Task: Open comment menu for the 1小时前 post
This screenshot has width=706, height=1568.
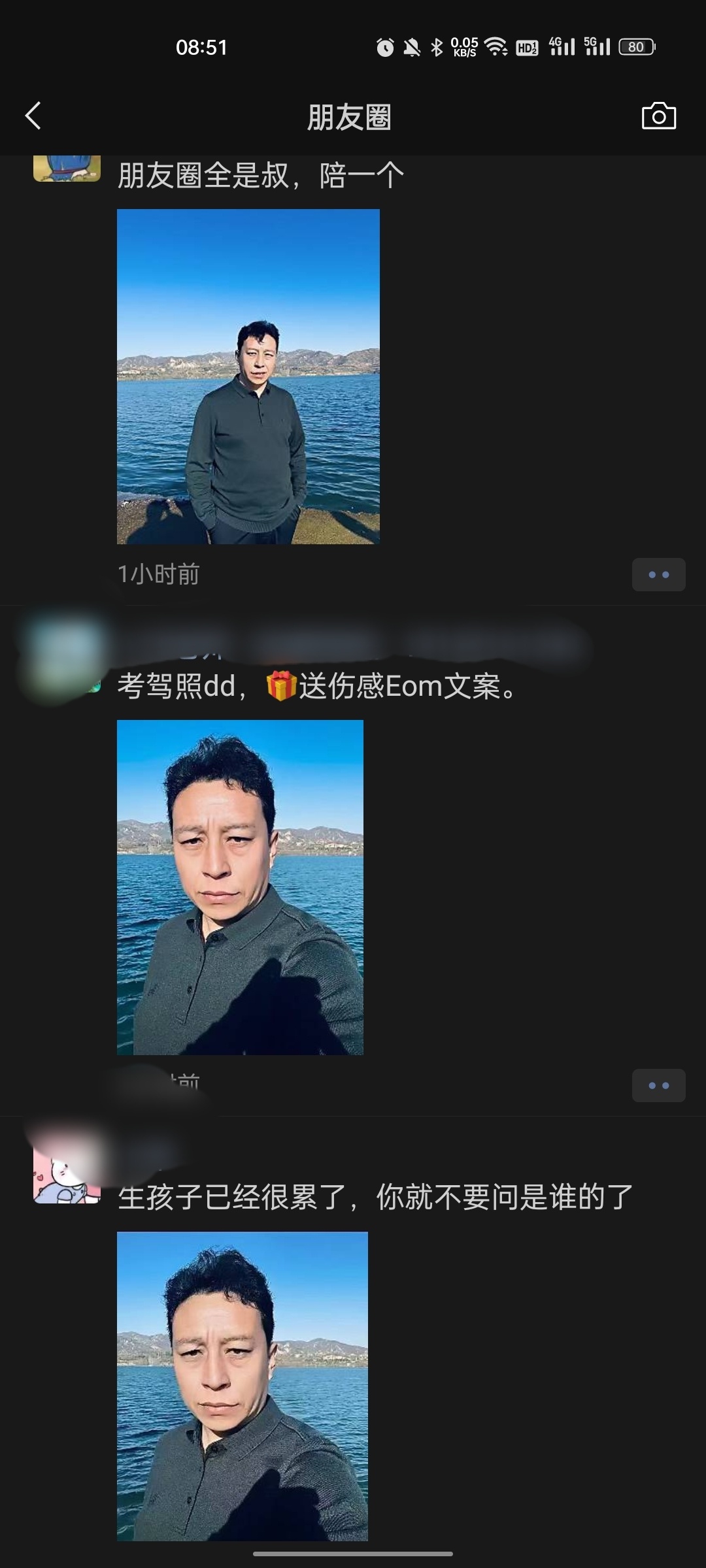Action: [658, 575]
